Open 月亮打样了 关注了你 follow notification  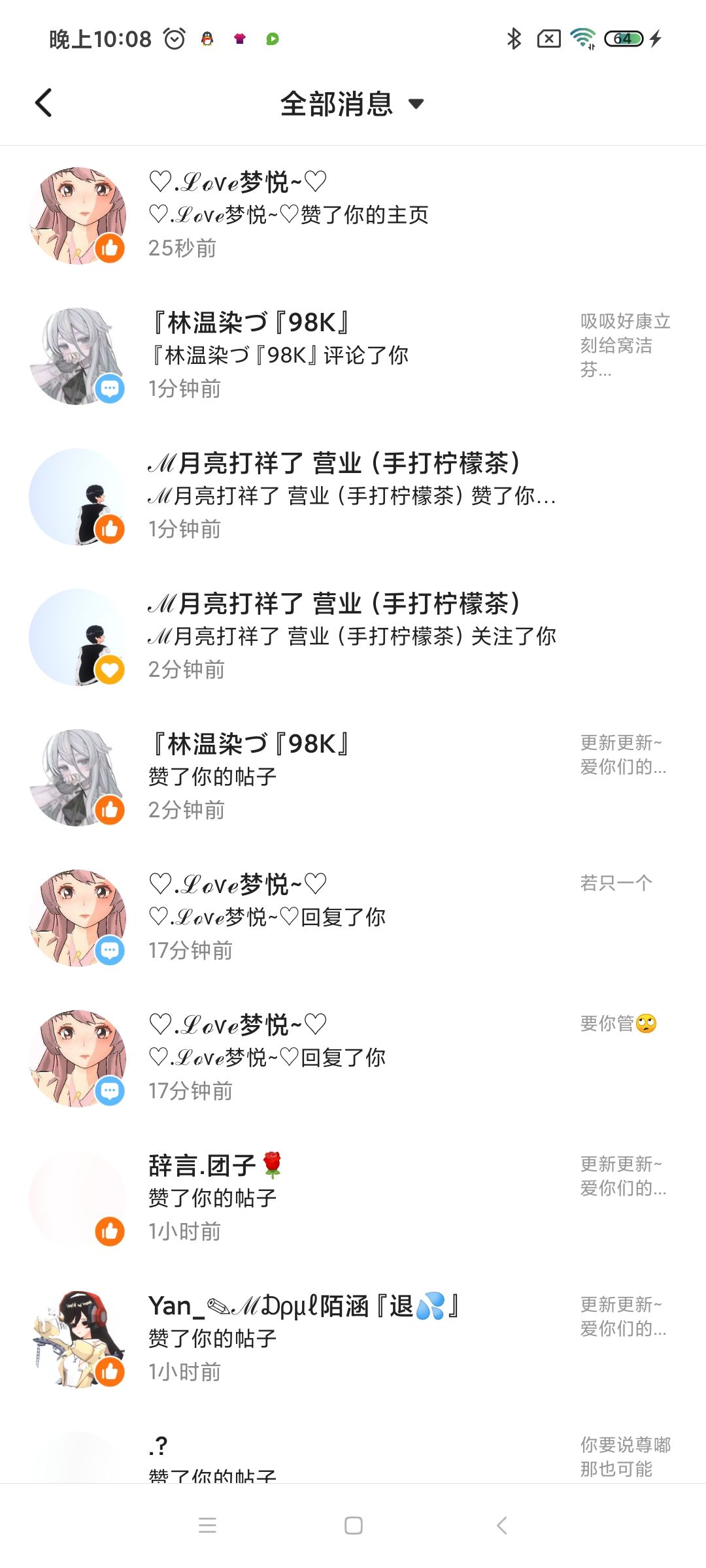pyautogui.click(x=353, y=637)
